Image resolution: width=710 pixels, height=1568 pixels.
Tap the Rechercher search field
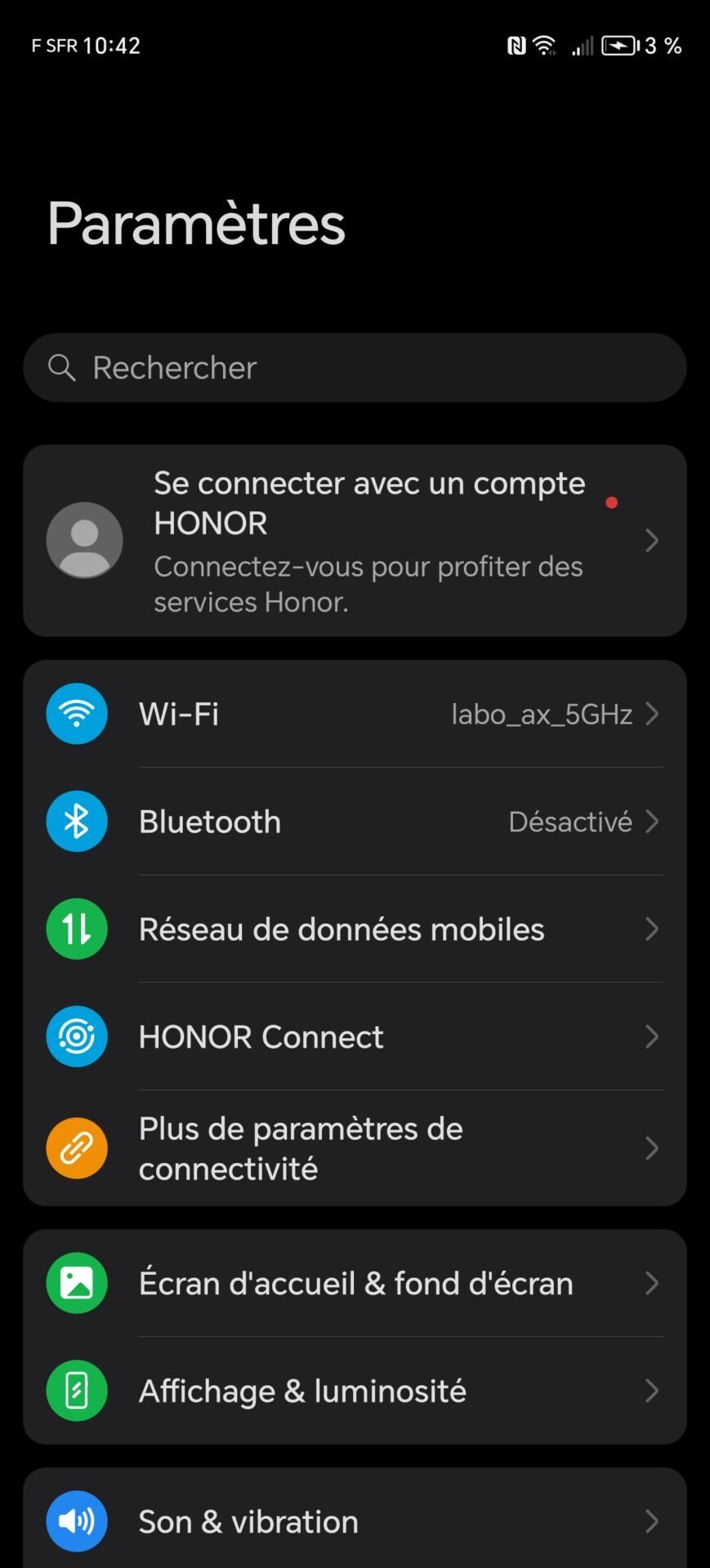click(x=355, y=367)
